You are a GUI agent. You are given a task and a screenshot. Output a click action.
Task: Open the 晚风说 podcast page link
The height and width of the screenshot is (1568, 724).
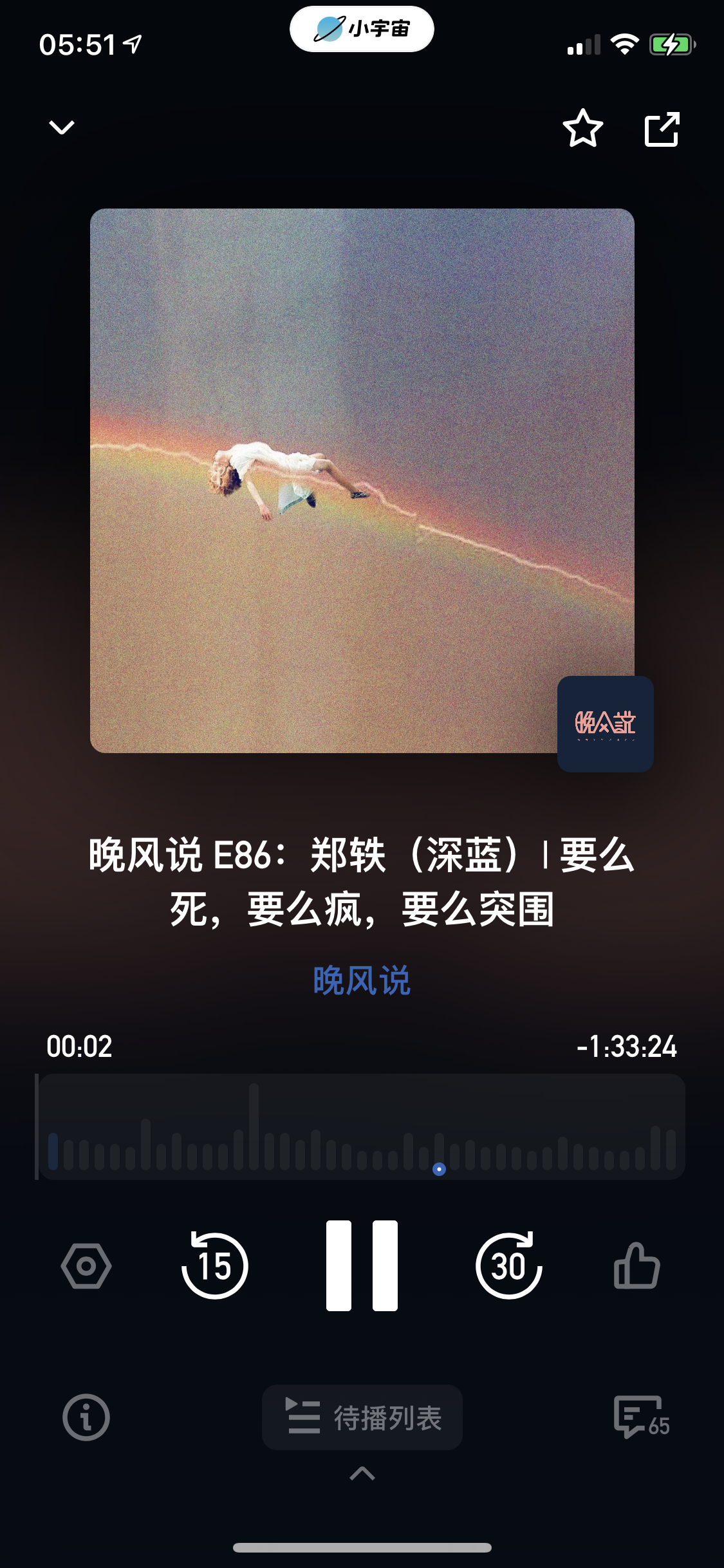pyautogui.click(x=362, y=980)
